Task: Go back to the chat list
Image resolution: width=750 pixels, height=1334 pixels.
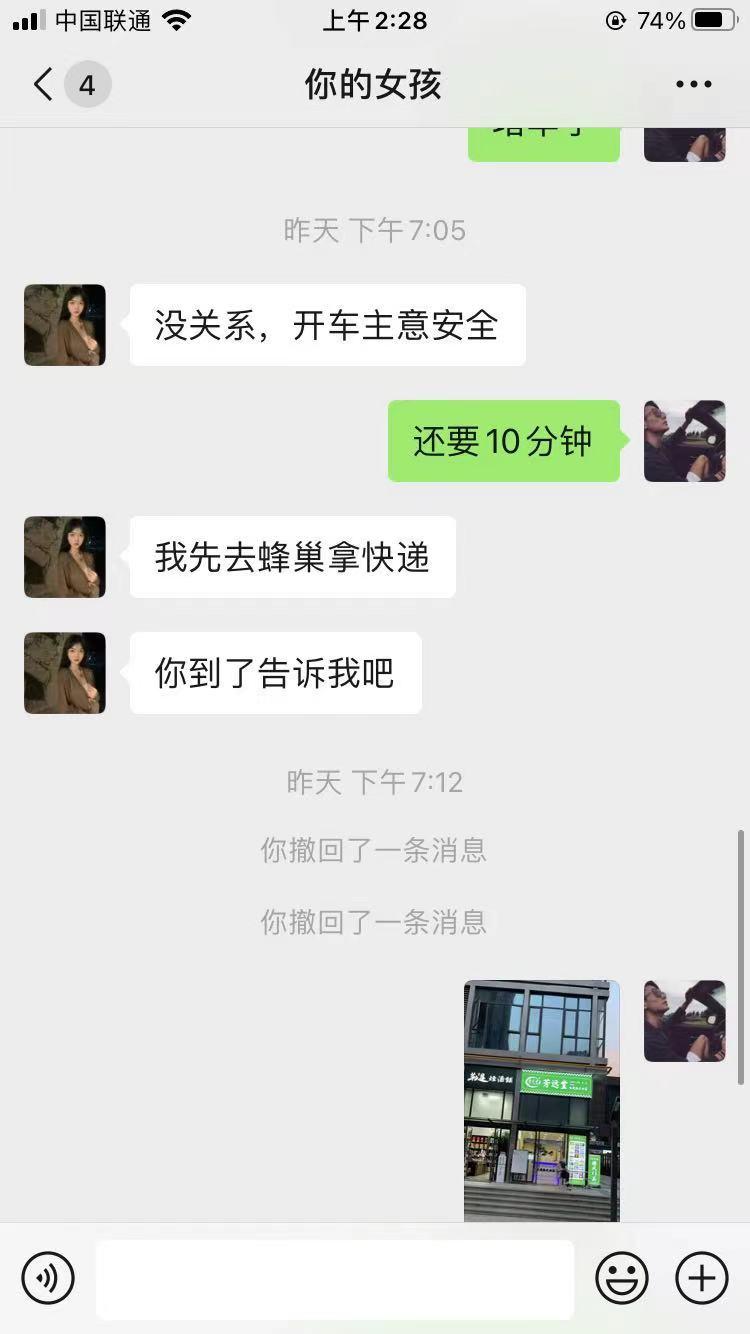Action: click(44, 85)
